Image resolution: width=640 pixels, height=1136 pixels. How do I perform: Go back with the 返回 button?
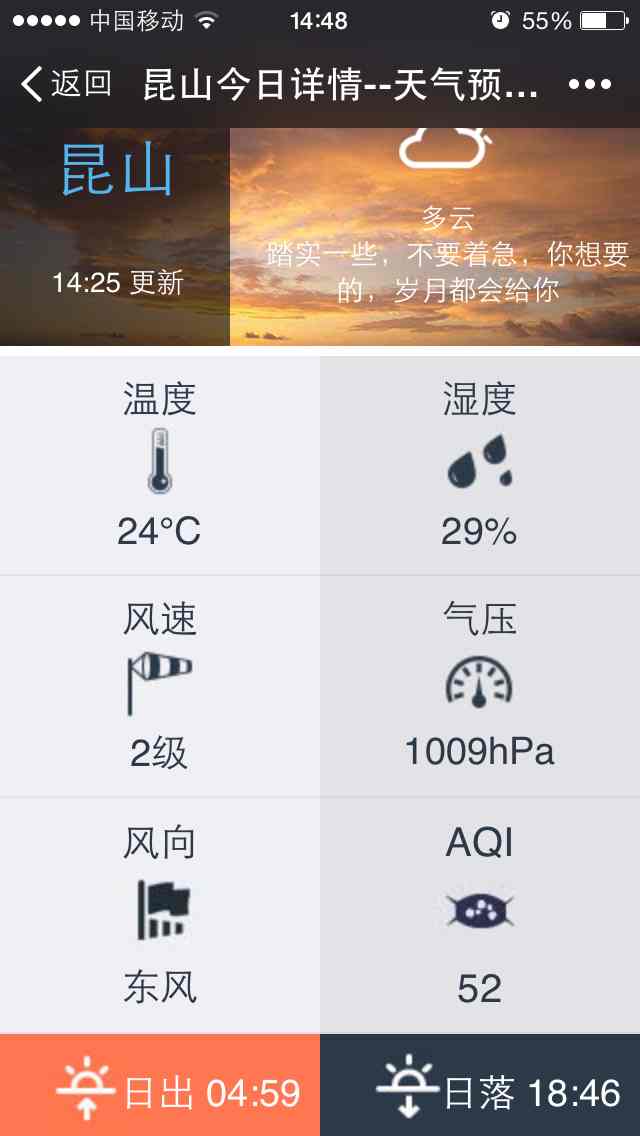66,84
